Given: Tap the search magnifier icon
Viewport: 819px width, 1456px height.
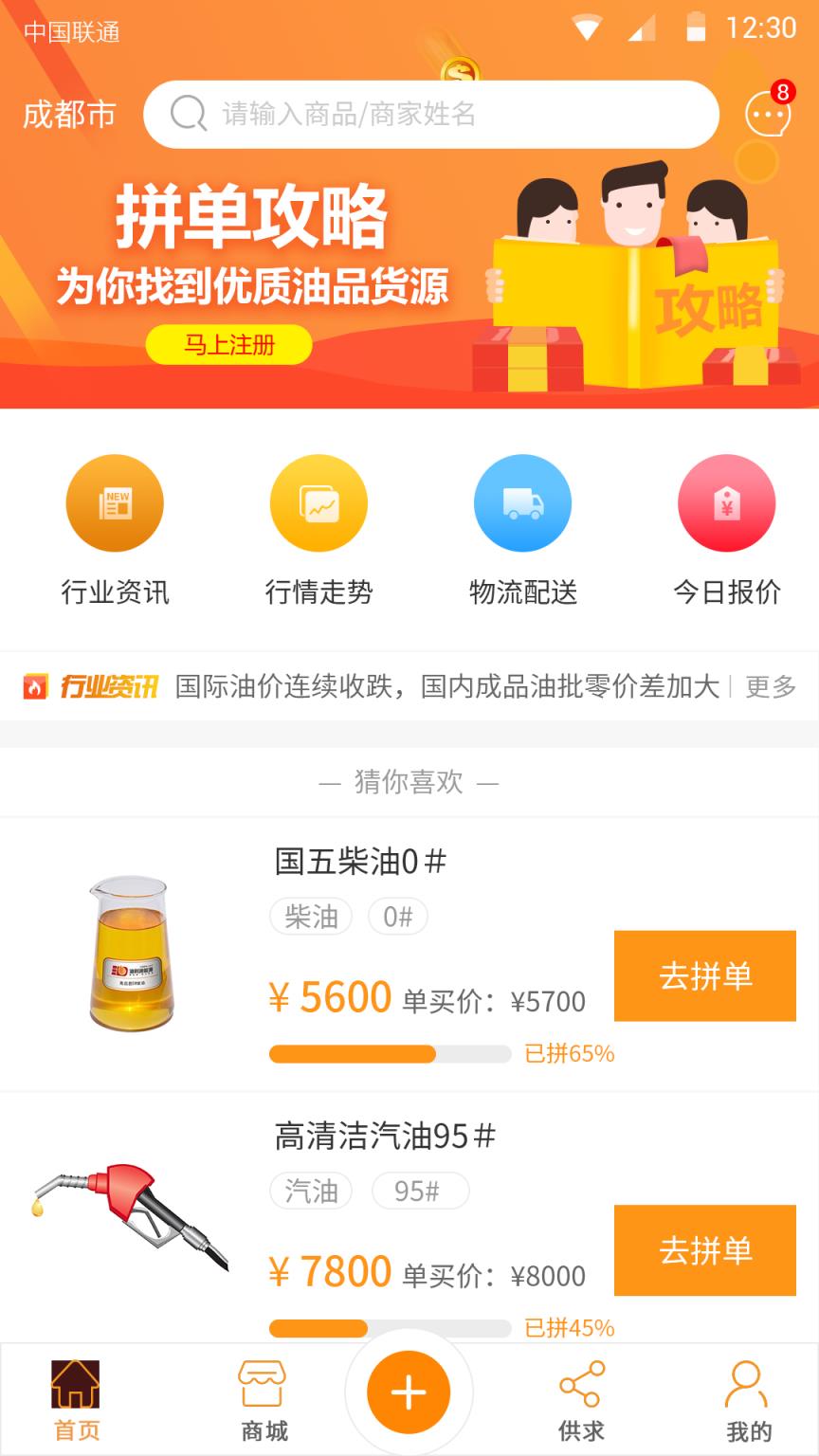Looking at the screenshot, I should coord(189,113).
